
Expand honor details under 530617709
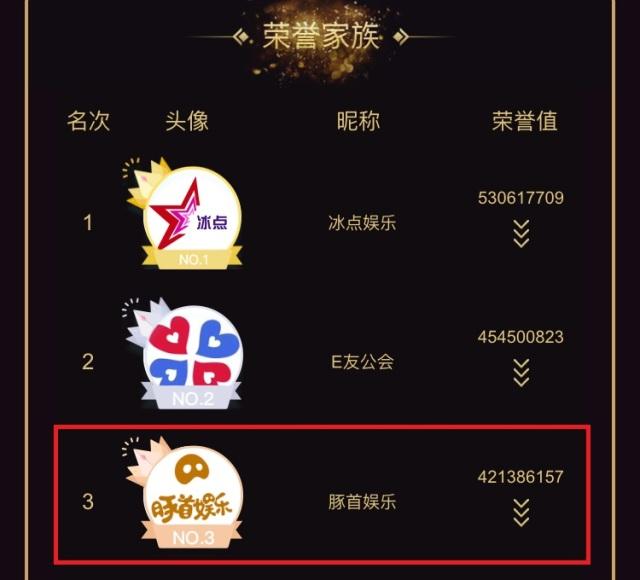coord(520,233)
